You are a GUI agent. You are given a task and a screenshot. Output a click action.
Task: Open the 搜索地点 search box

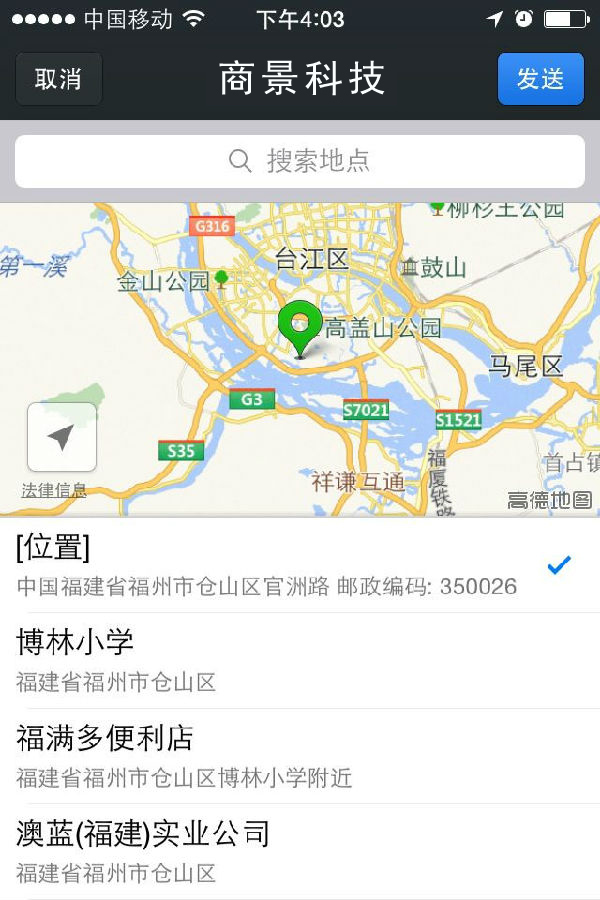[300, 161]
